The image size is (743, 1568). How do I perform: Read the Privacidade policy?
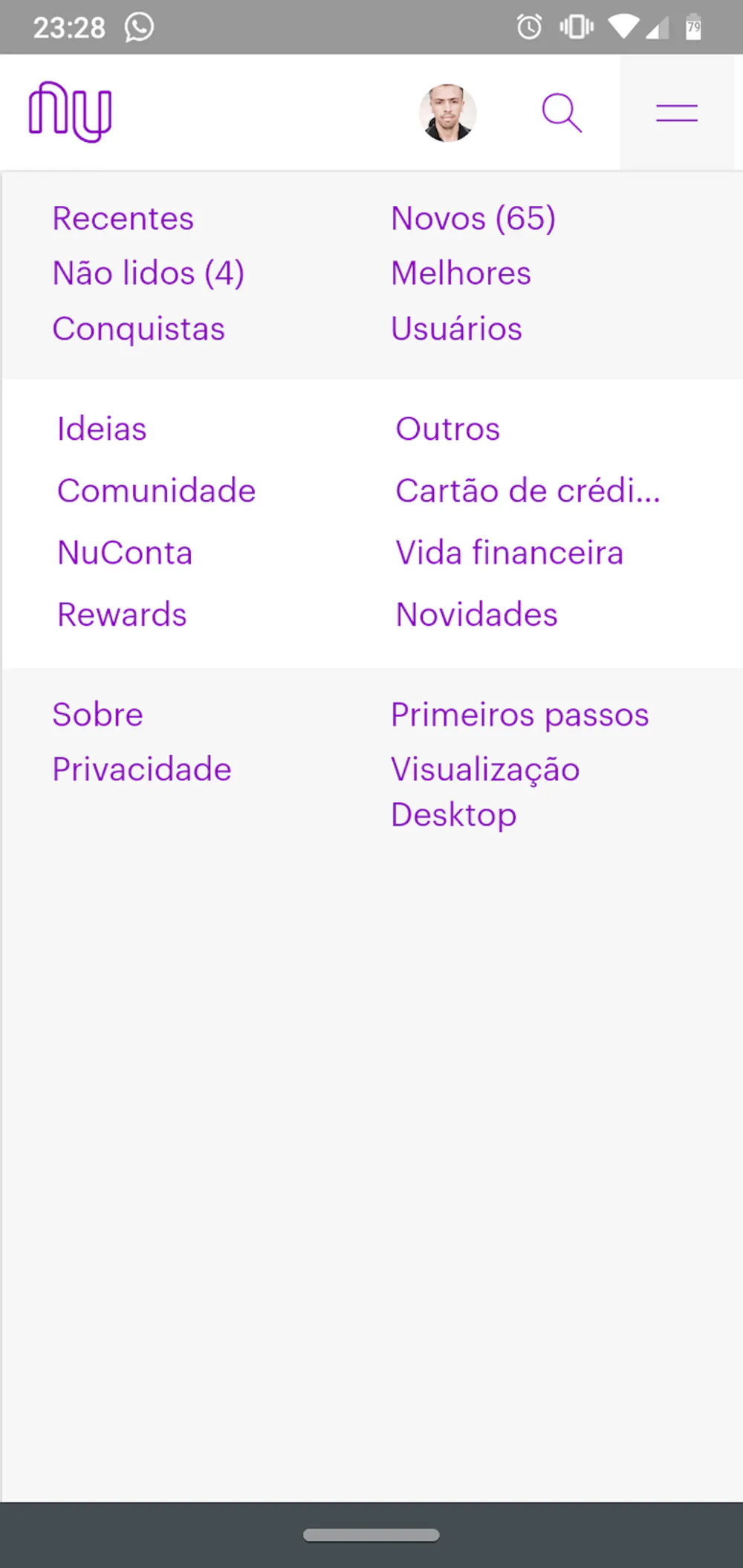(x=142, y=769)
